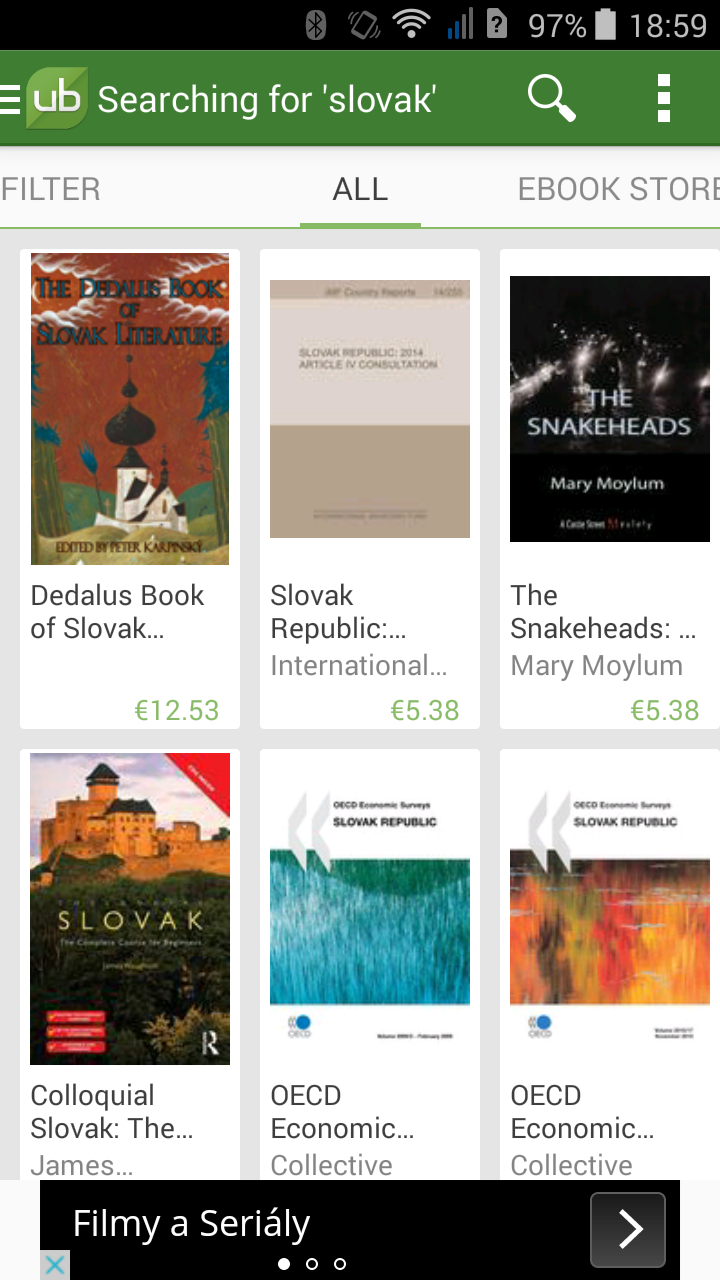Tap the search magnifier icon
720x1280 pixels.
point(551,99)
